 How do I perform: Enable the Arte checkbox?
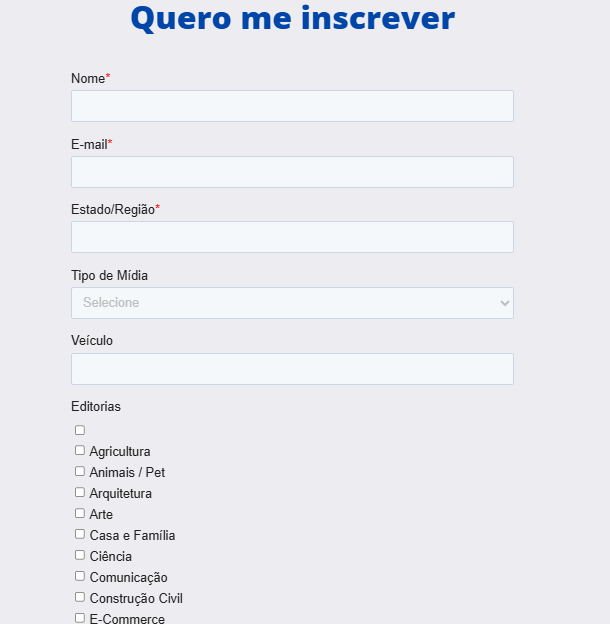[x=80, y=514]
